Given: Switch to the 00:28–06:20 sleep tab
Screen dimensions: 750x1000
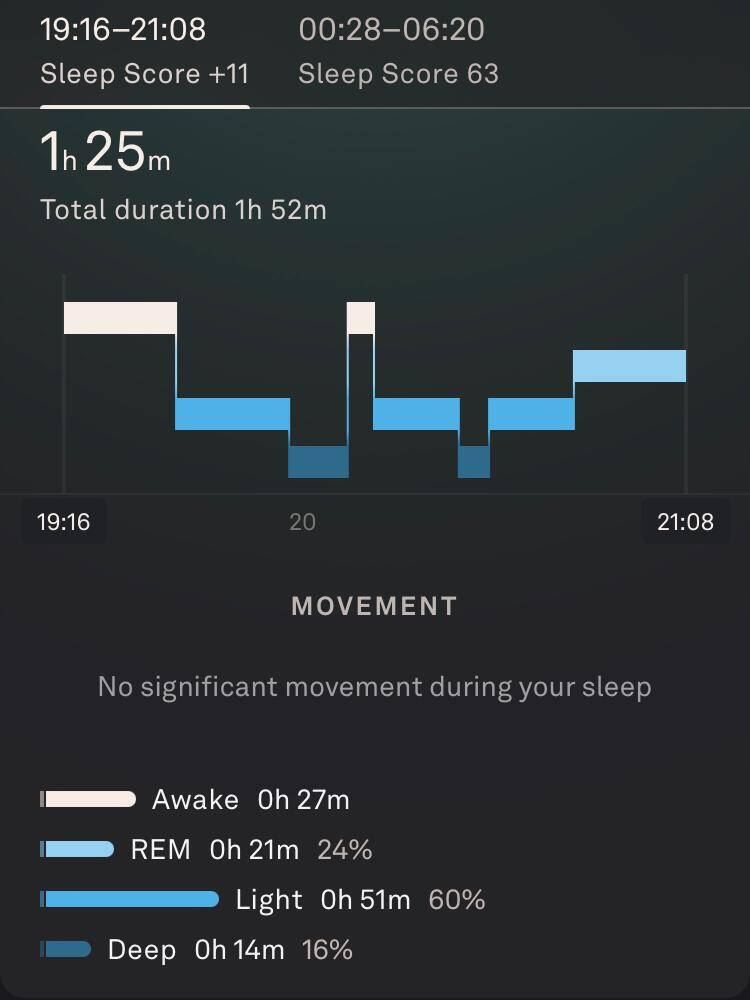Looking at the screenshot, I should pos(398,51).
